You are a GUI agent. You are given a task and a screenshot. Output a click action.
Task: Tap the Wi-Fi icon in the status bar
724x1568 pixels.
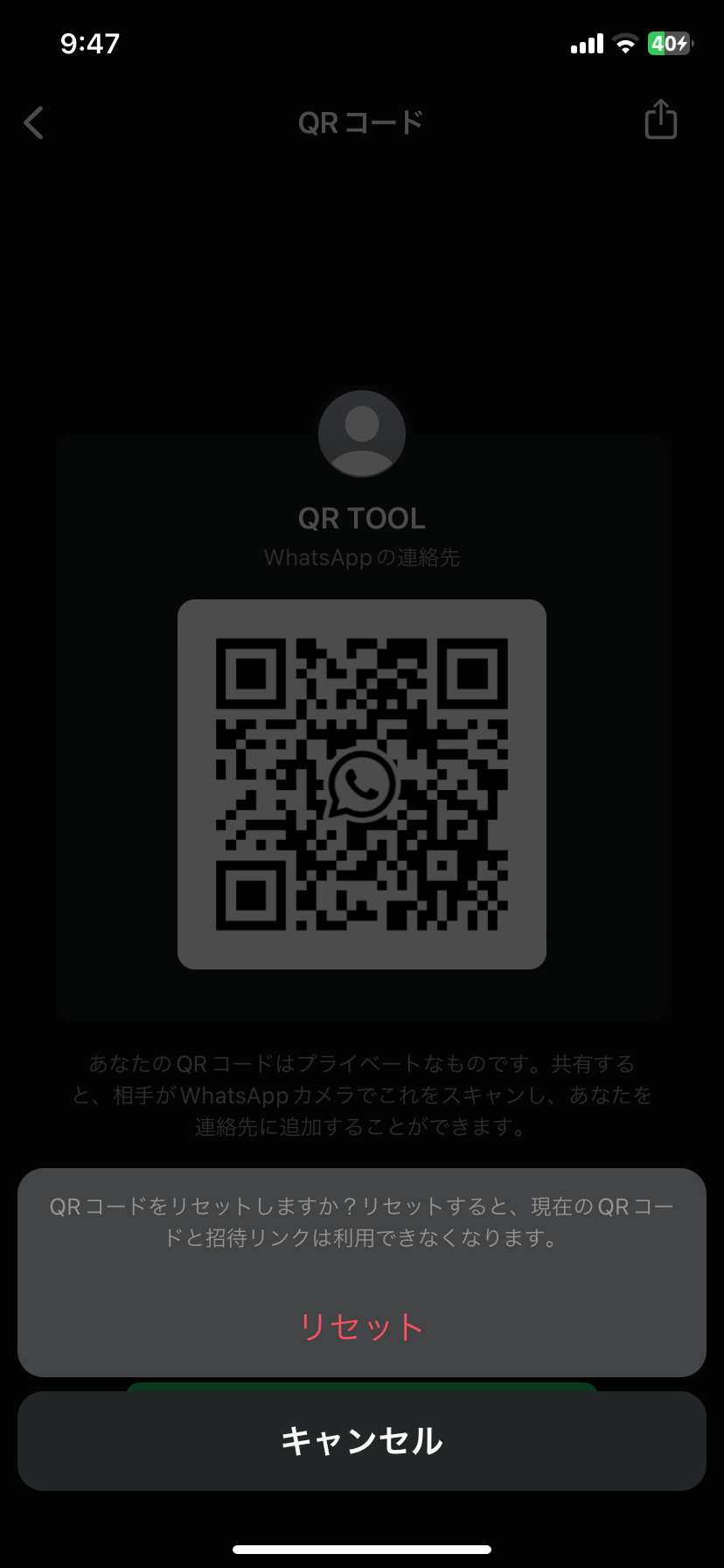[x=624, y=43]
